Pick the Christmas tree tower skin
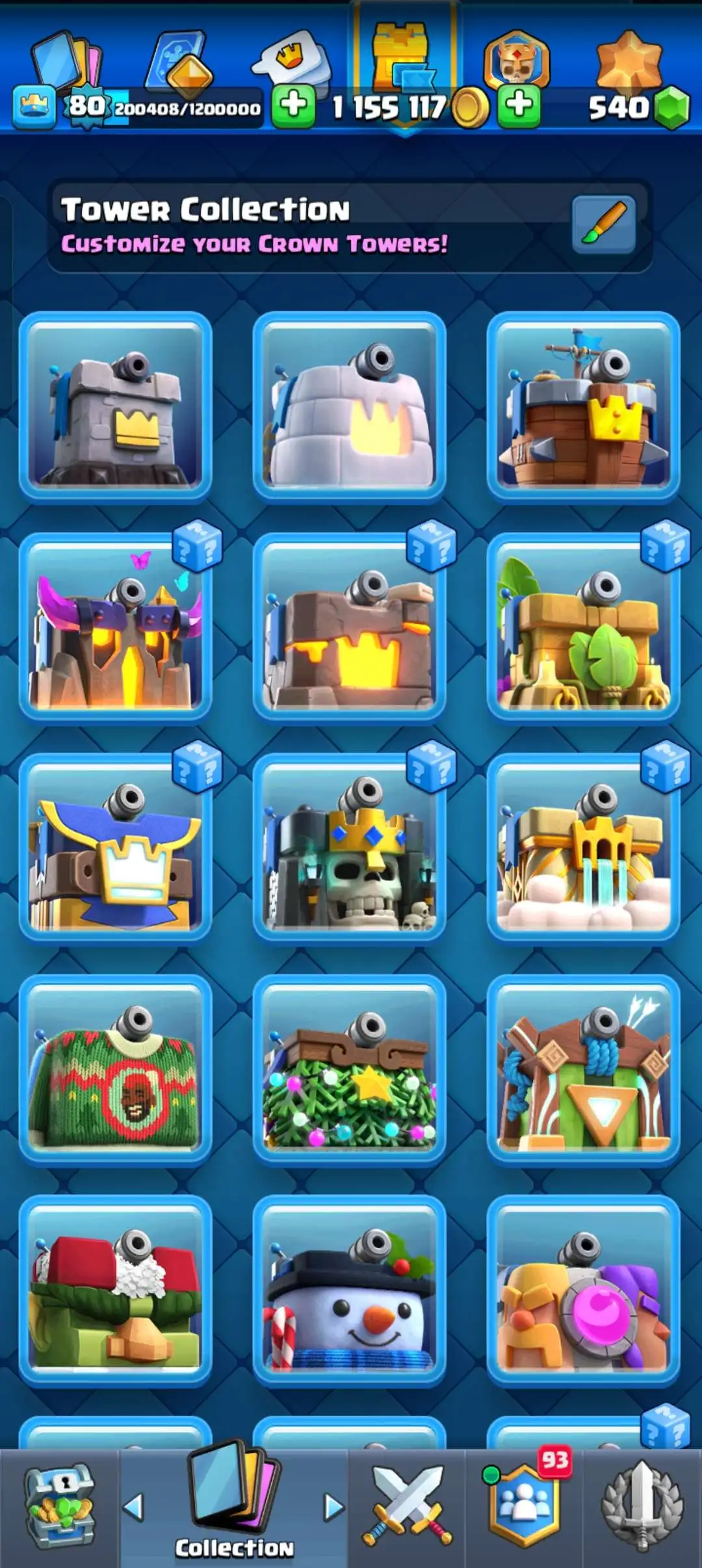This screenshot has width=702, height=1568. [x=349, y=1070]
